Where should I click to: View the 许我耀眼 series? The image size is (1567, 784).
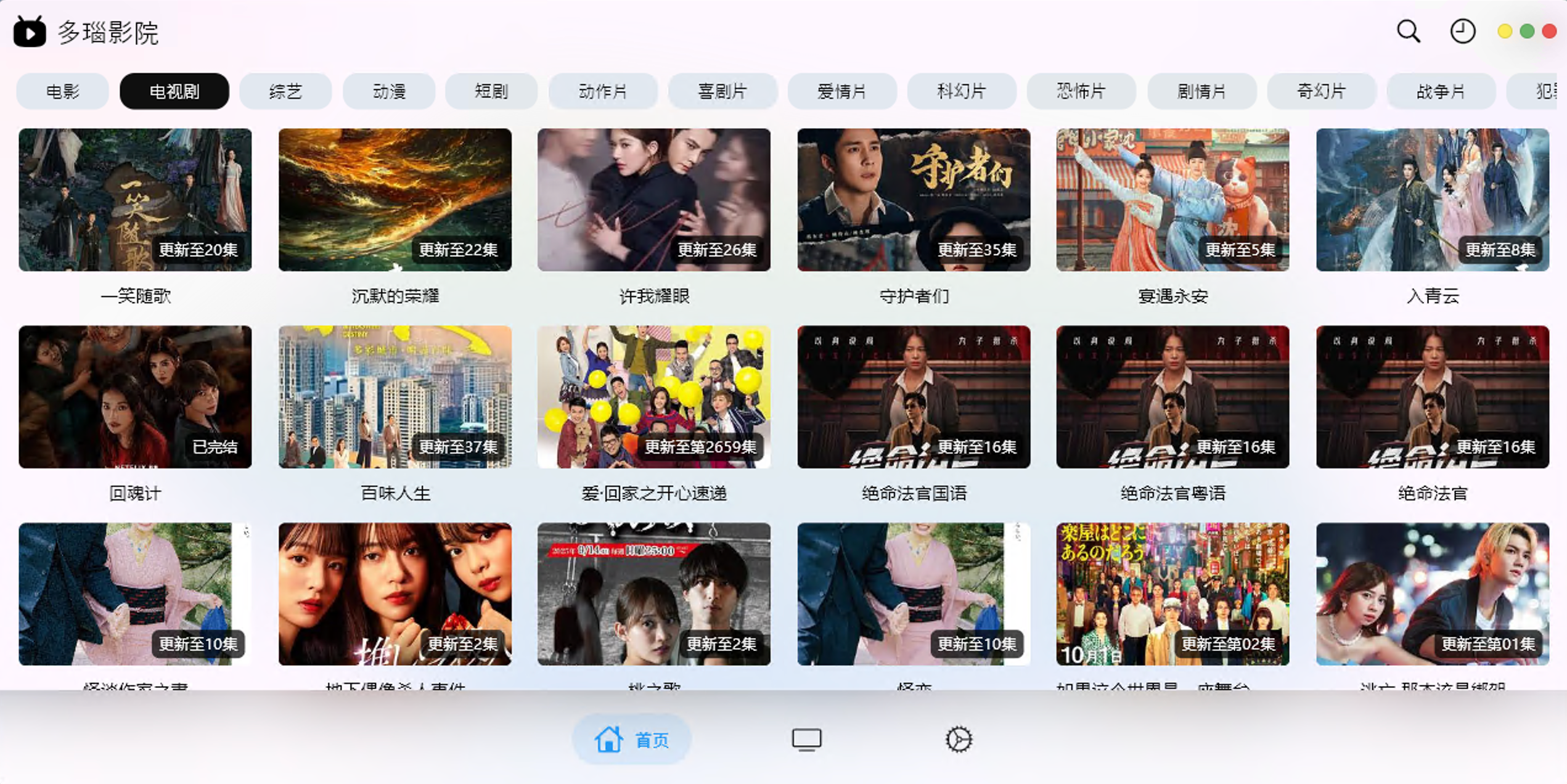[653, 200]
